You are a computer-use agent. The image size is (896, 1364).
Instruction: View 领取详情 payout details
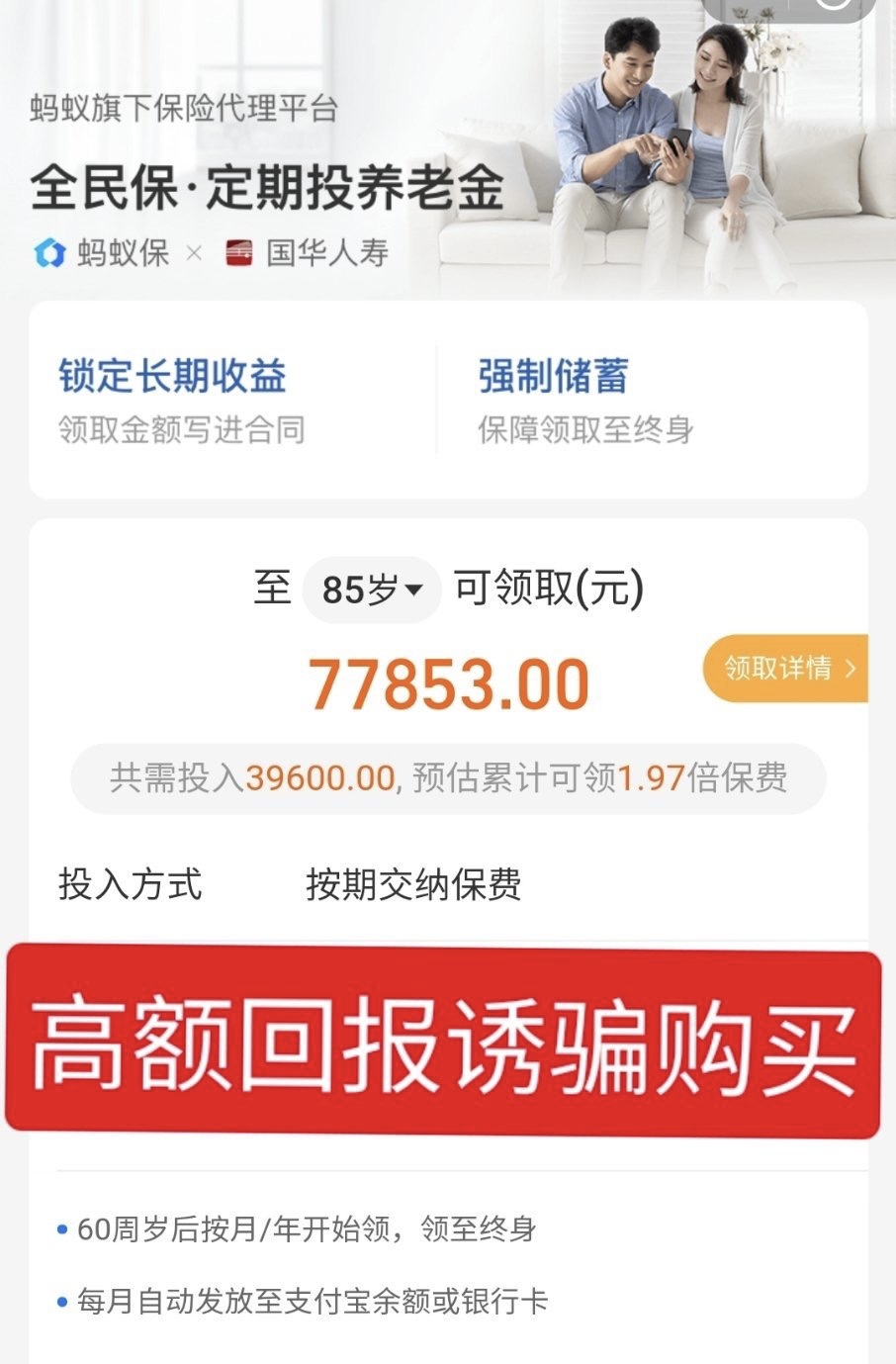pos(787,669)
